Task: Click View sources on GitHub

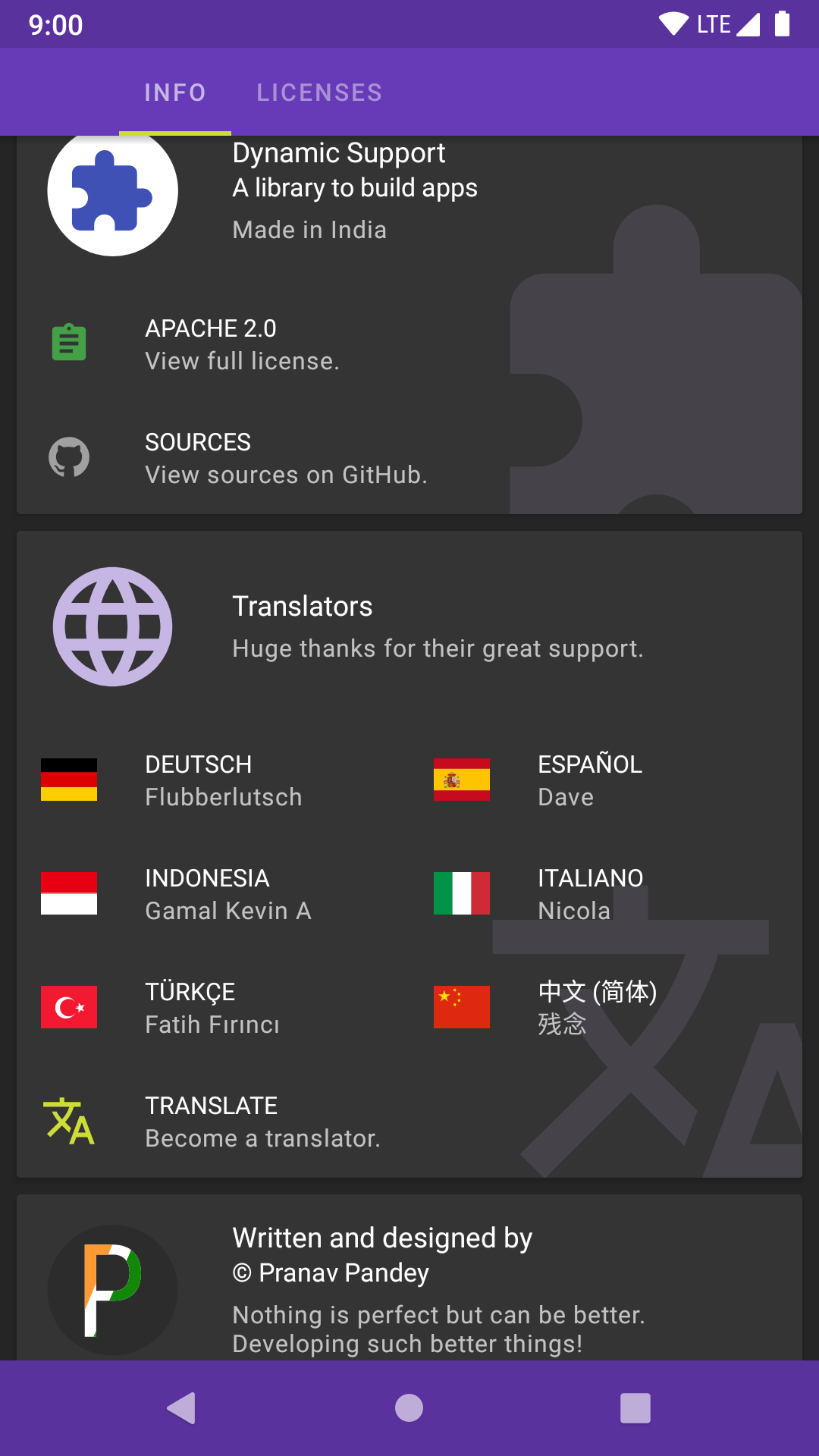Action: (x=286, y=475)
